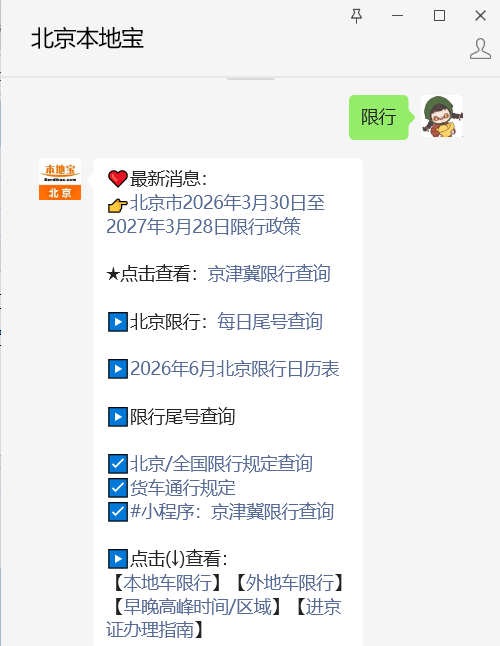Open the 每日尾号查询 link
This screenshot has height=646, width=500.
(x=270, y=322)
